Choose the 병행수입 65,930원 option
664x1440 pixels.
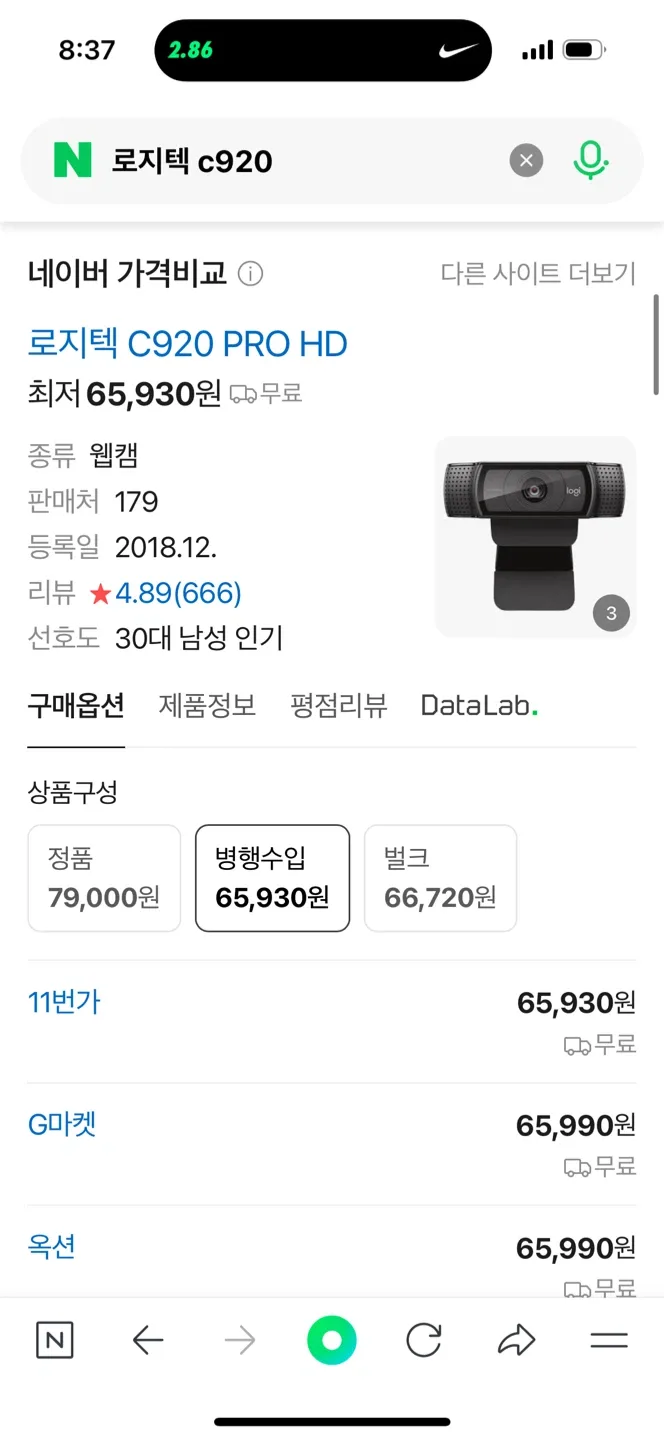(x=272, y=878)
